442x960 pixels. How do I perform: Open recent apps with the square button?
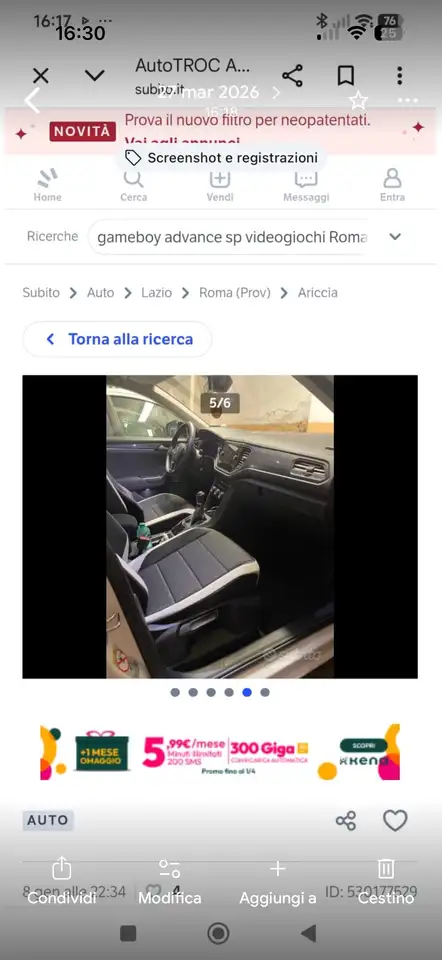(x=128, y=934)
